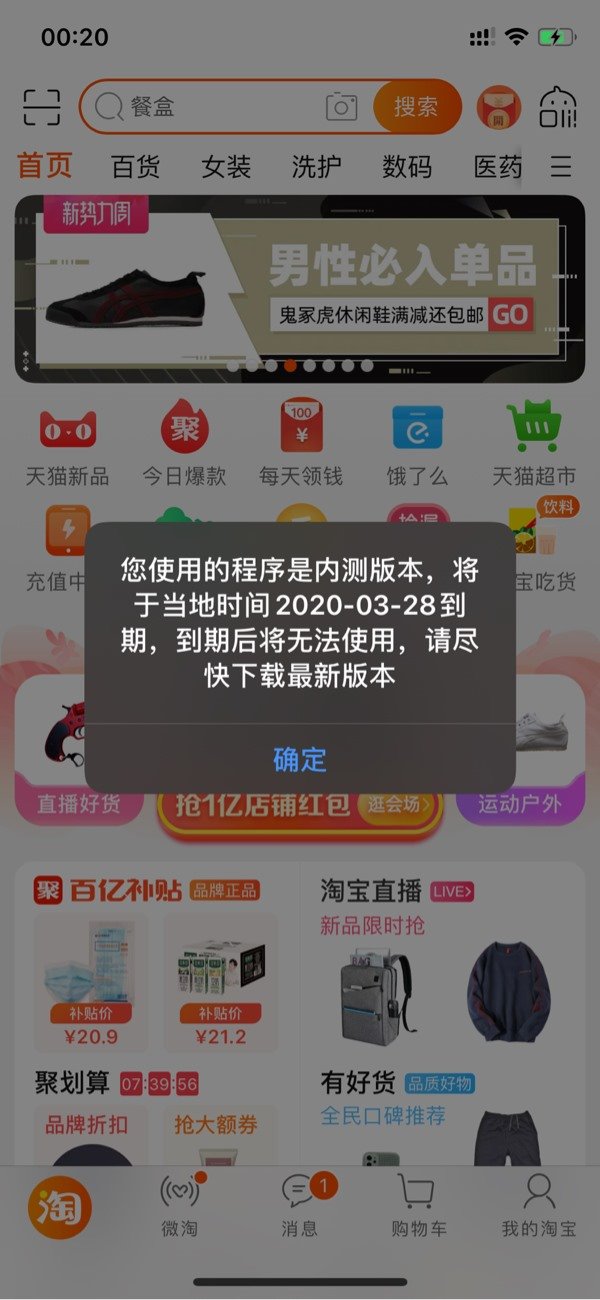Switch to the 百货 tab
This screenshot has width=600, height=1300.
pos(135,166)
